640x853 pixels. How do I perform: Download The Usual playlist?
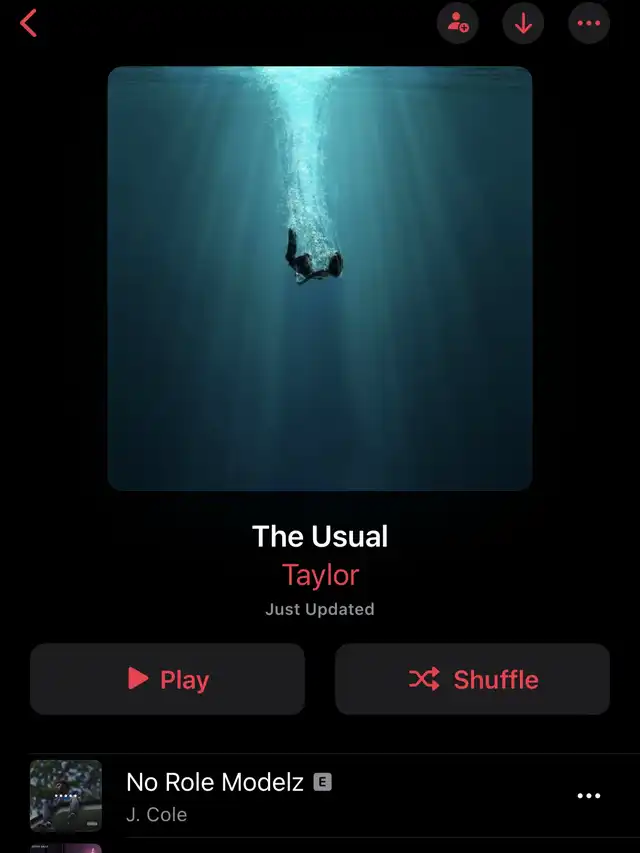click(523, 23)
